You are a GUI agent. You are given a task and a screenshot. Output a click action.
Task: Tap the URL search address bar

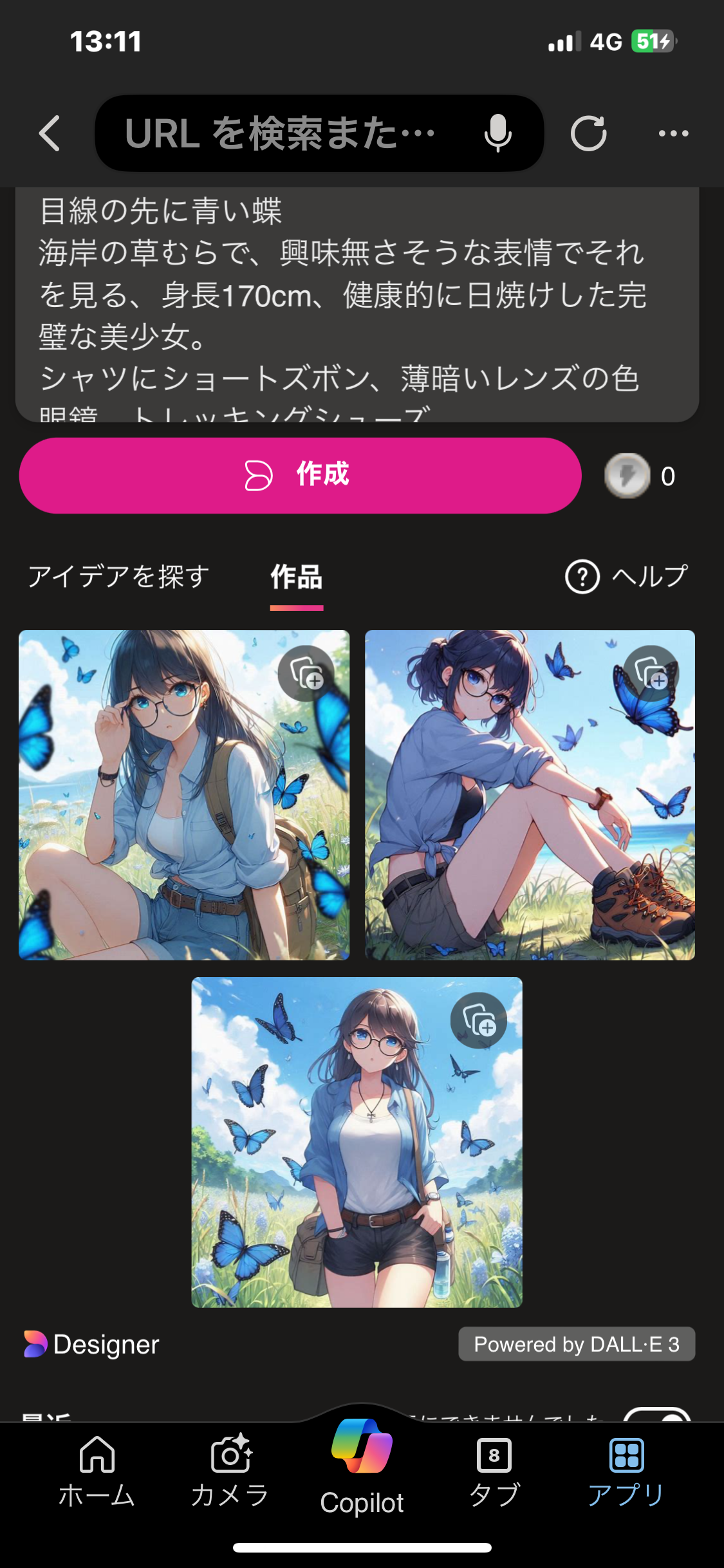pos(283,133)
